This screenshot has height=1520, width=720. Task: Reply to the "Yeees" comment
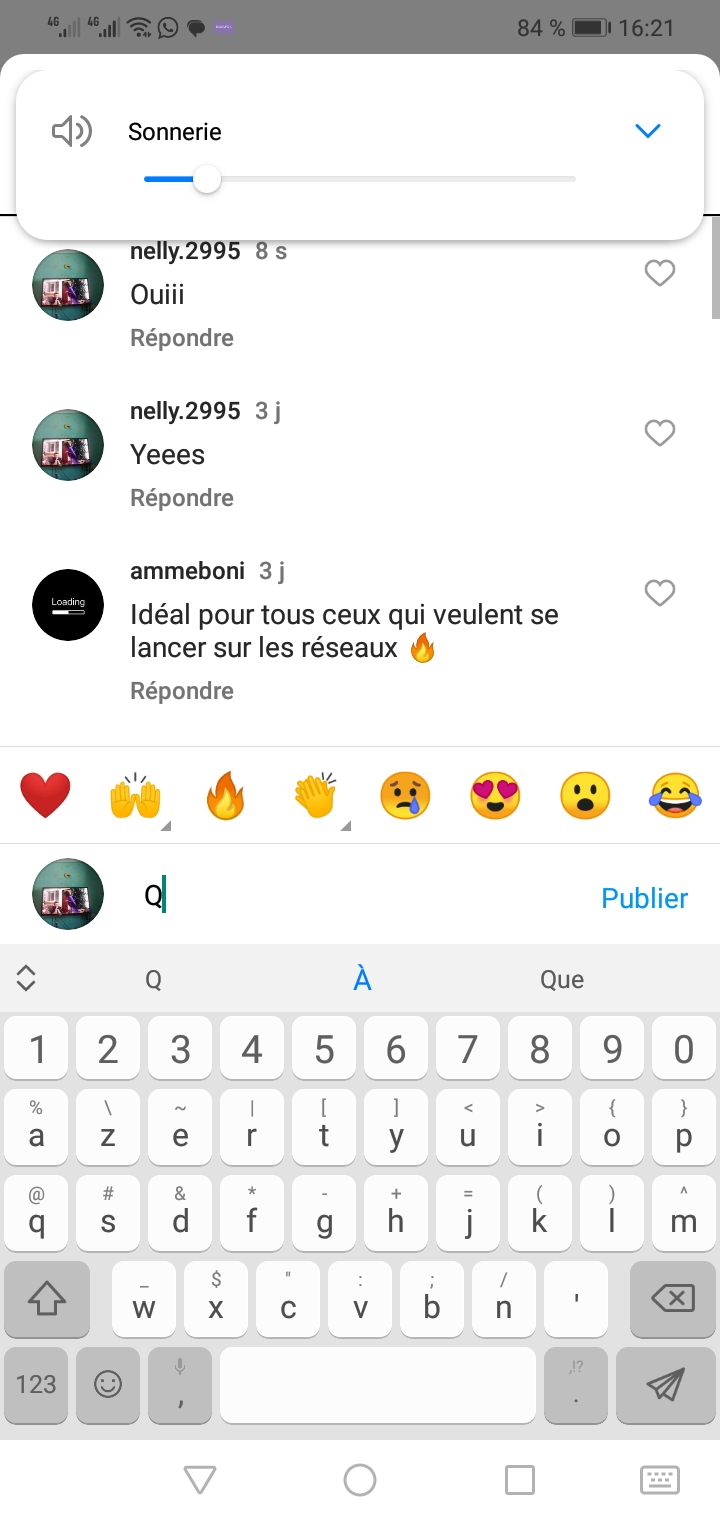click(182, 498)
